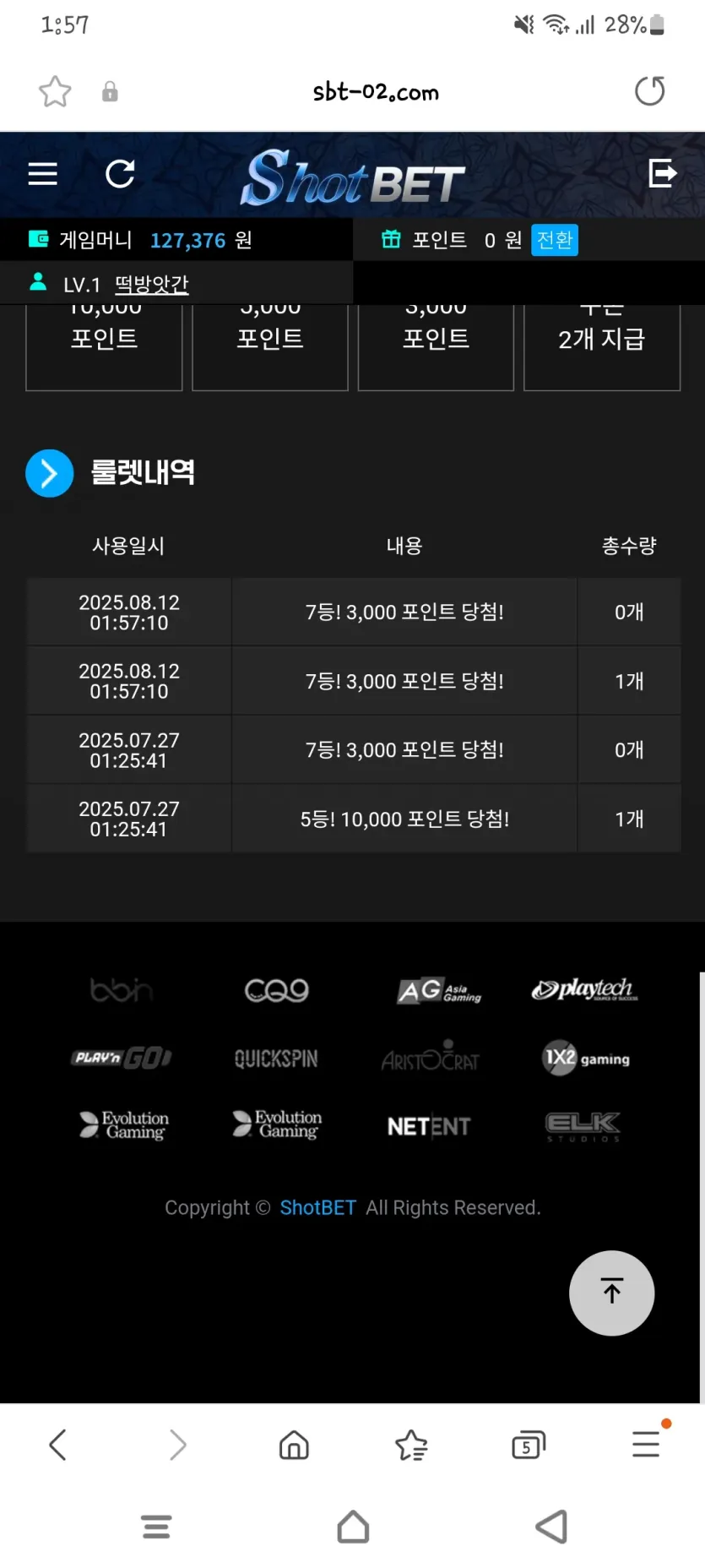
Task: Tap the ShotBET logo in header
Action: (352, 178)
